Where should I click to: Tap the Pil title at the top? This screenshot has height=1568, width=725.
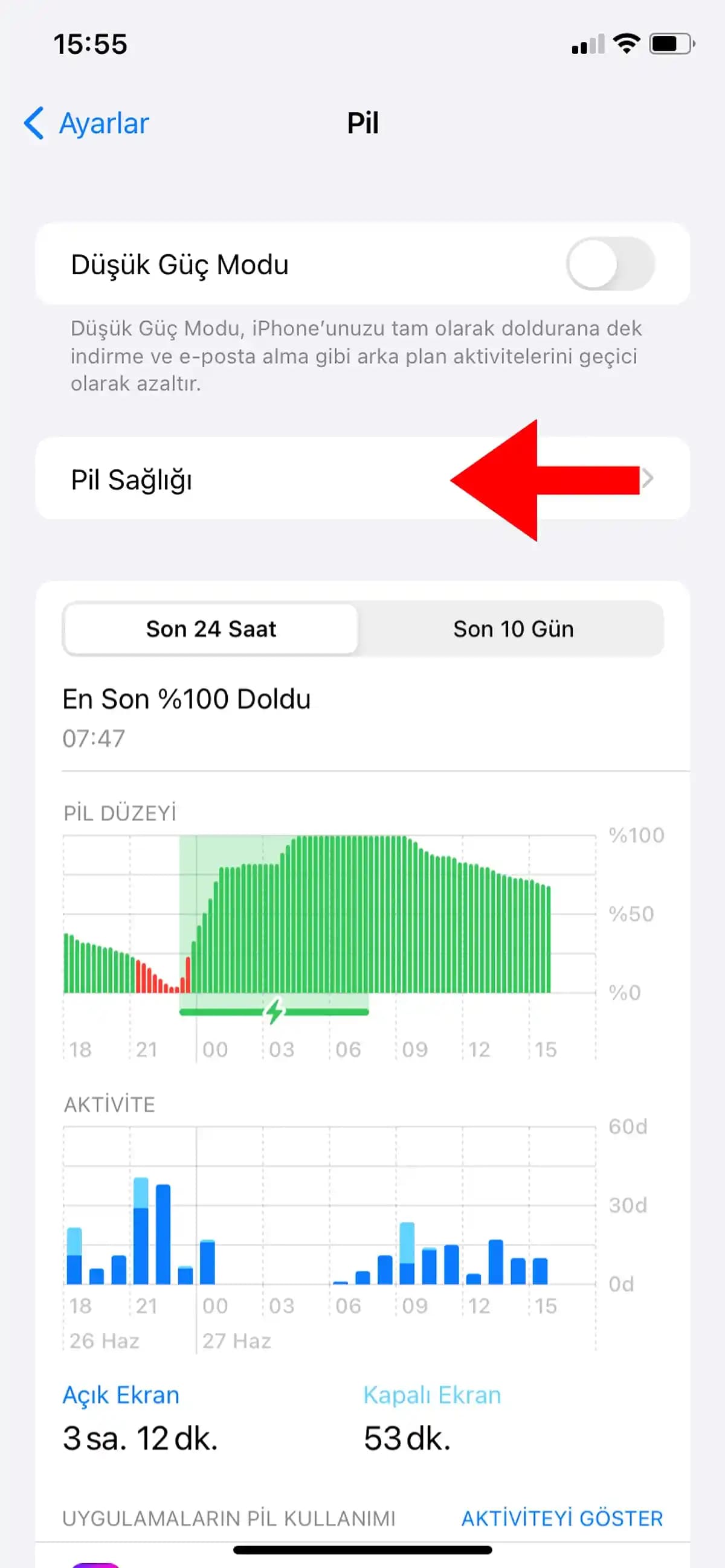click(362, 124)
